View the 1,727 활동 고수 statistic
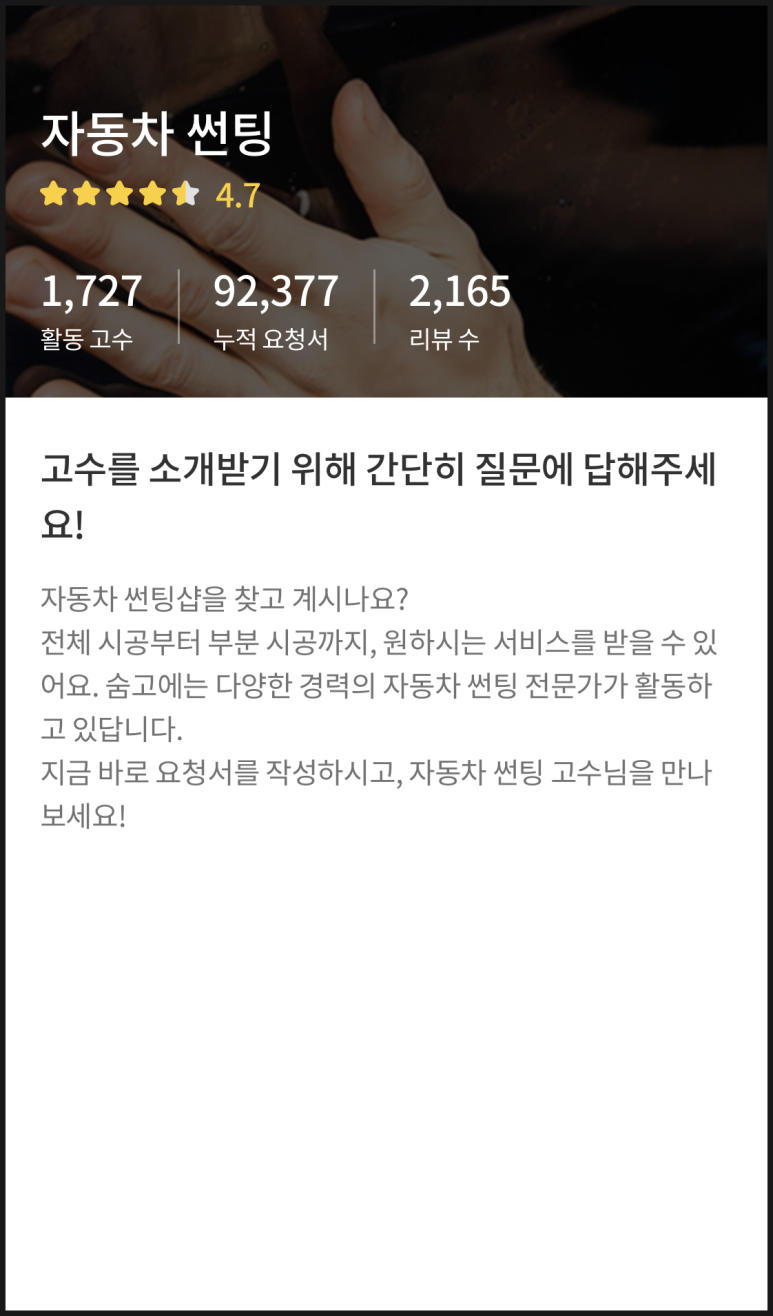 pyautogui.click(x=93, y=290)
